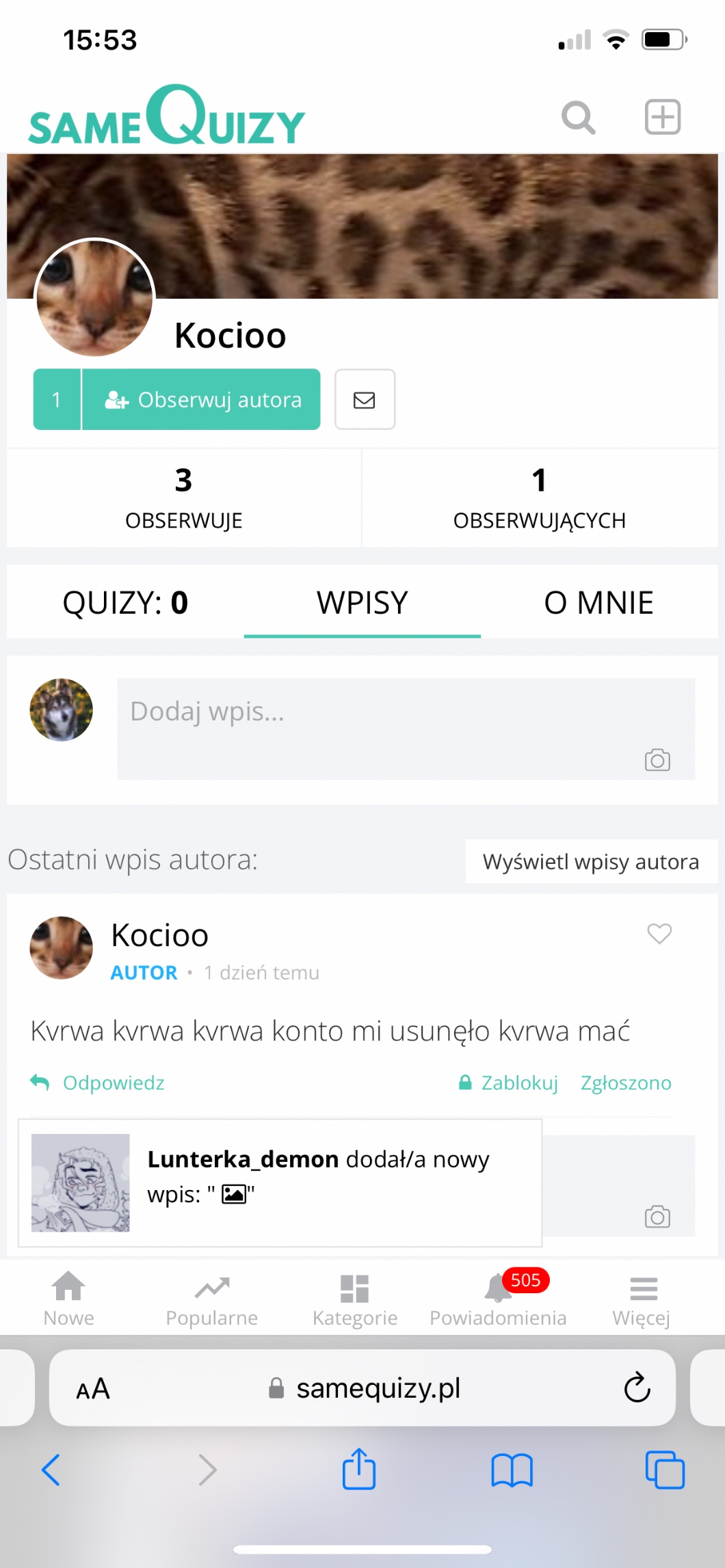Switch to the QUIZY tab
725x1568 pixels.
click(125, 603)
